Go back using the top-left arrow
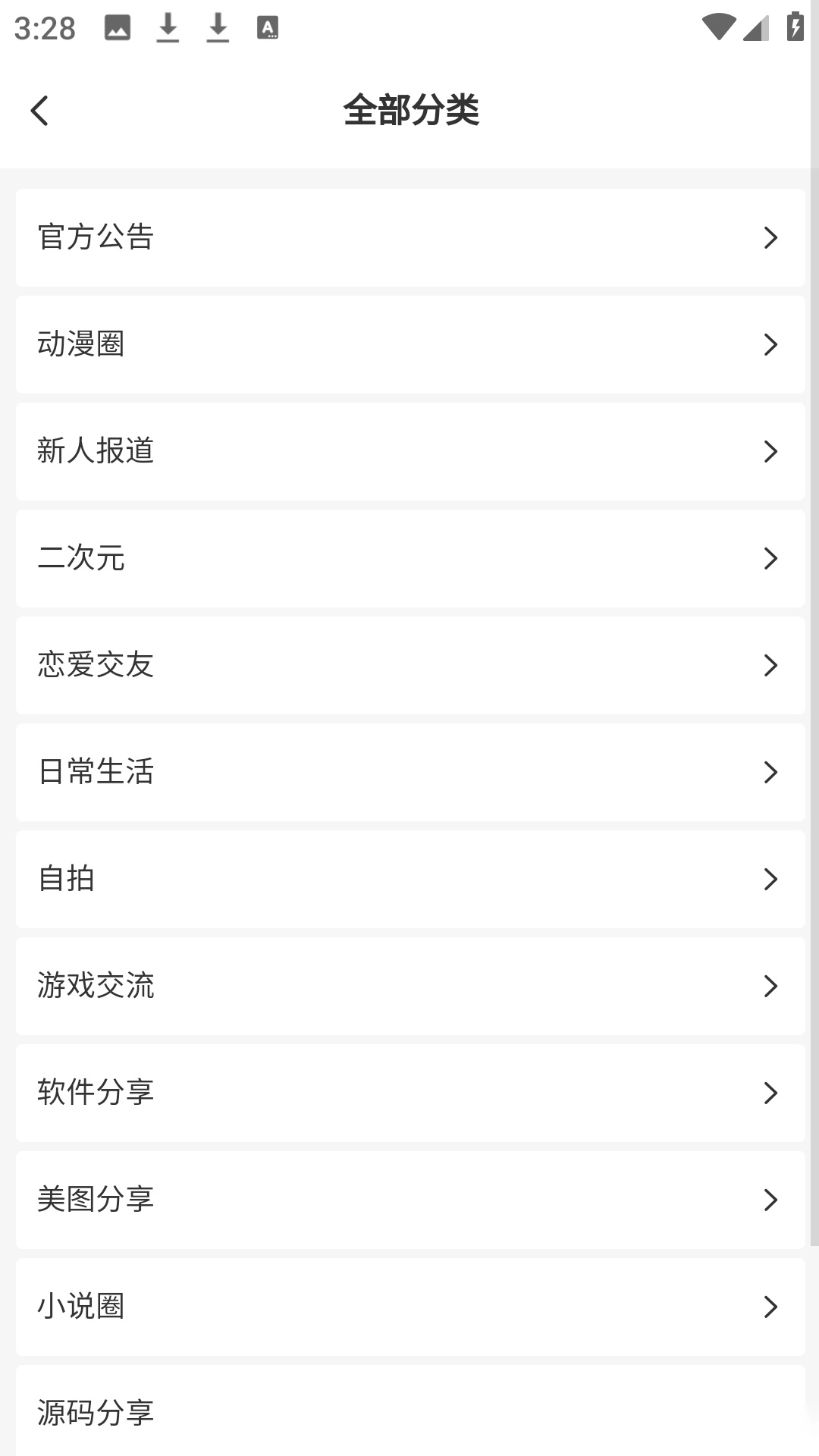The image size is (819, 1456). point(39,111)
